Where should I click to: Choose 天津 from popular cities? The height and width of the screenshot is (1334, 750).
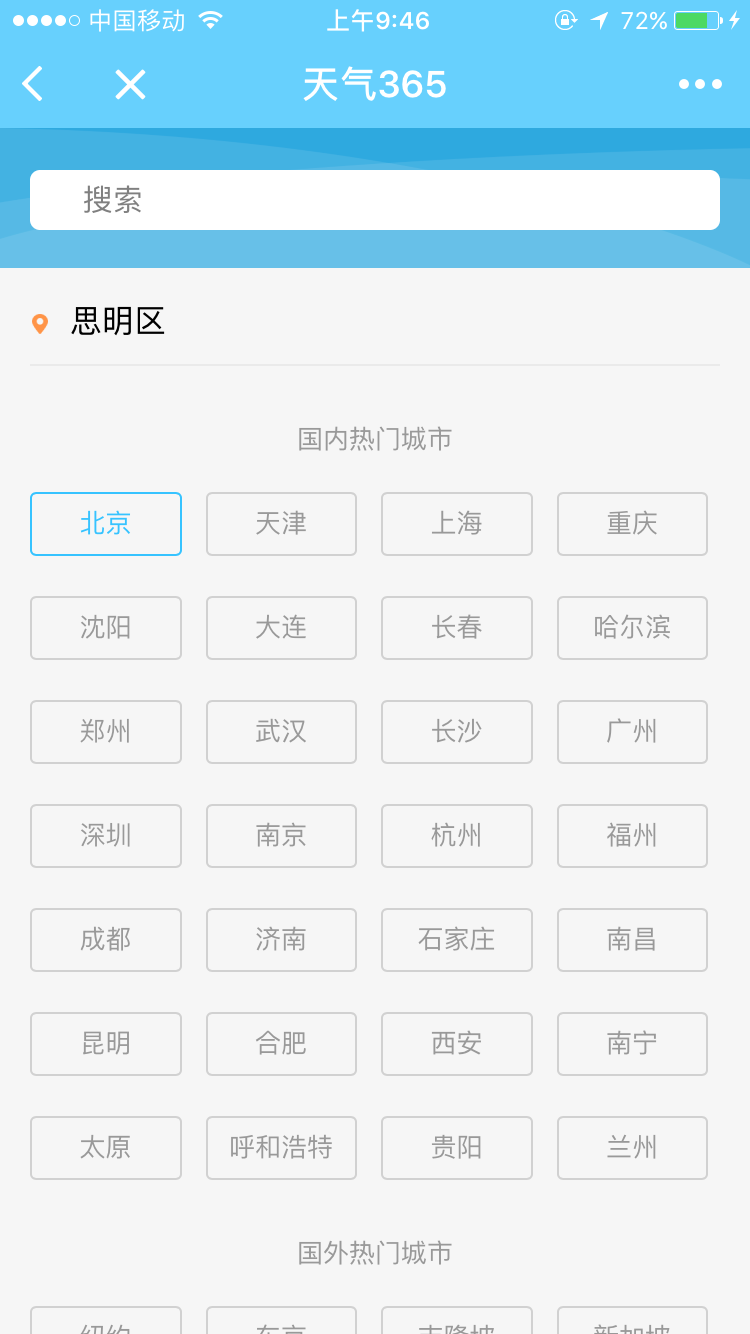click(x=281, y=524)
